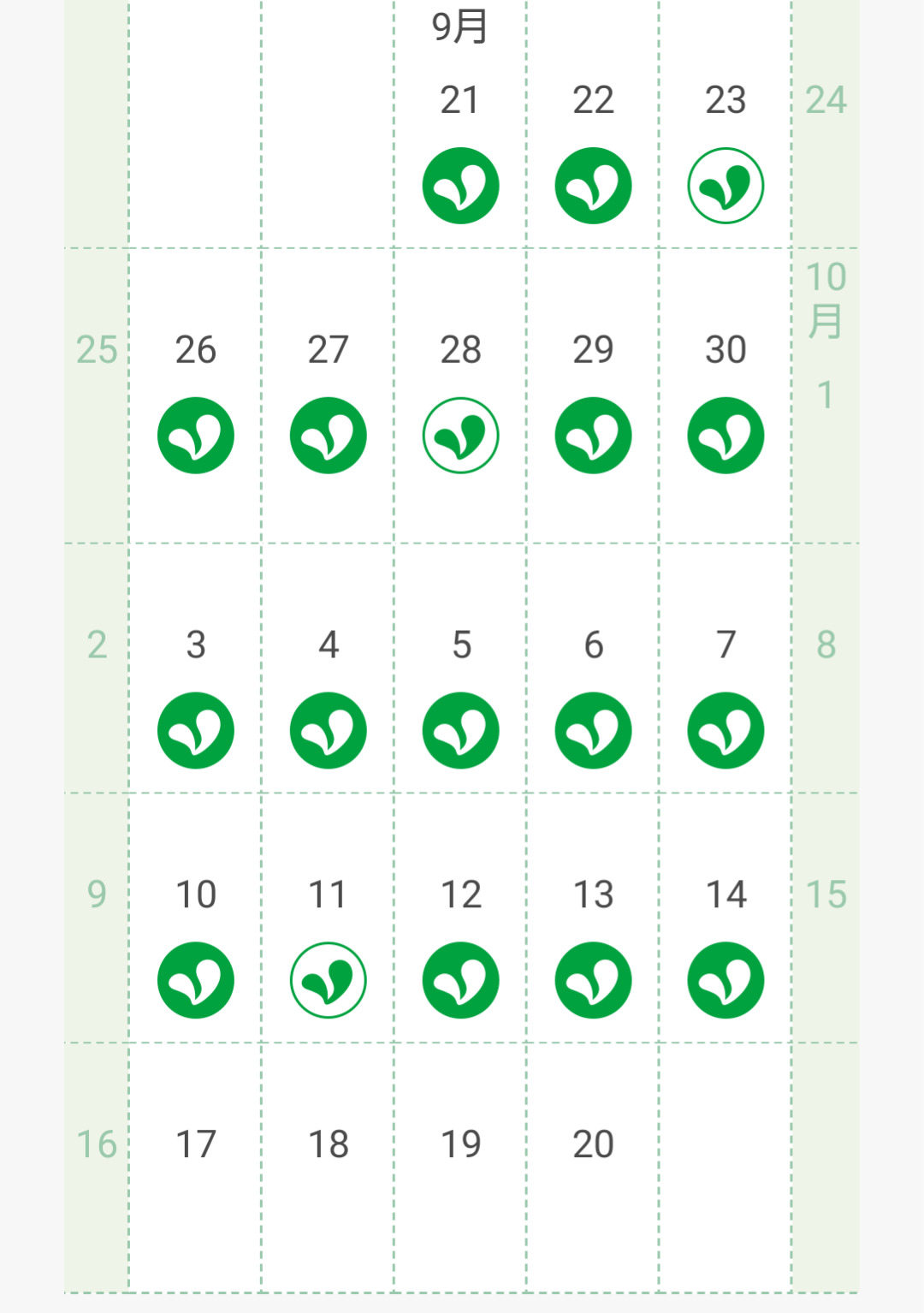Tap the outlined heart on October 11

point(329,980)
